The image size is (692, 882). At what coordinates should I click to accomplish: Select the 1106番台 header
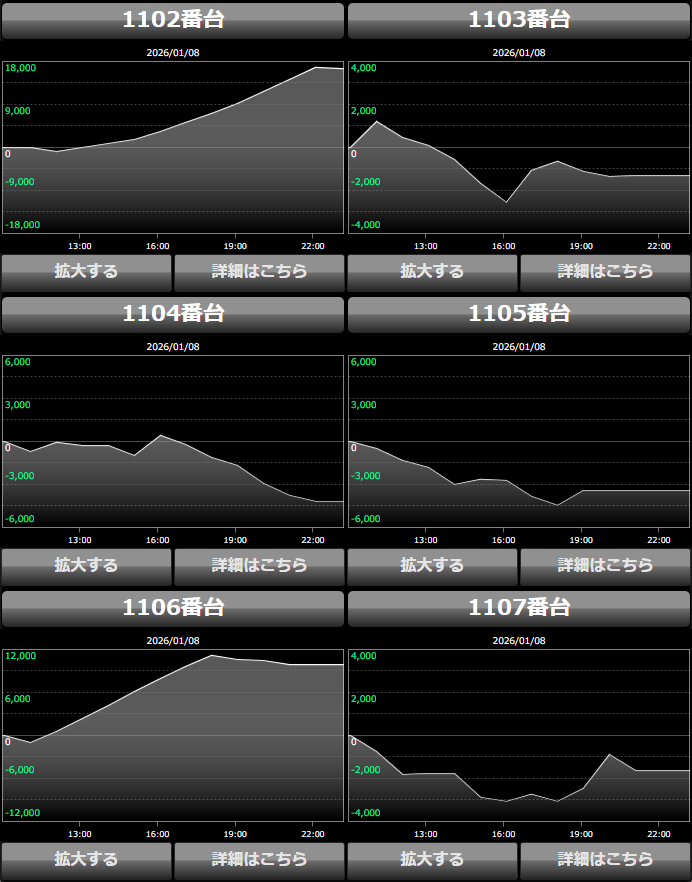(173, 608)
